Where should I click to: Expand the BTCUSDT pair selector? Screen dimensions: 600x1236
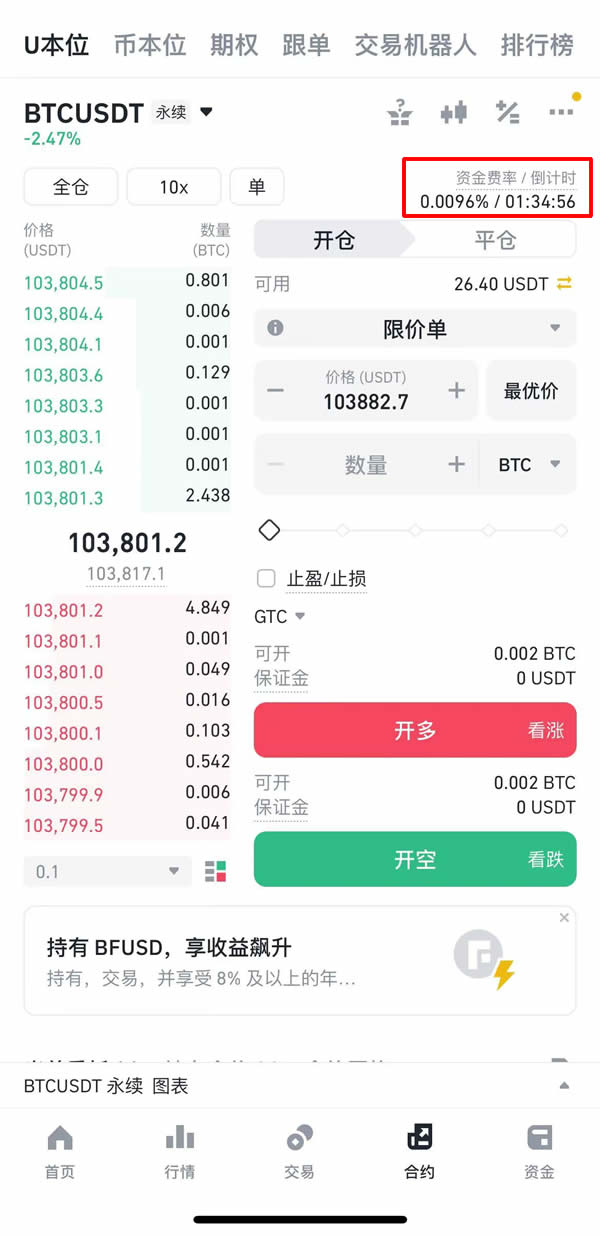[207, 112]
